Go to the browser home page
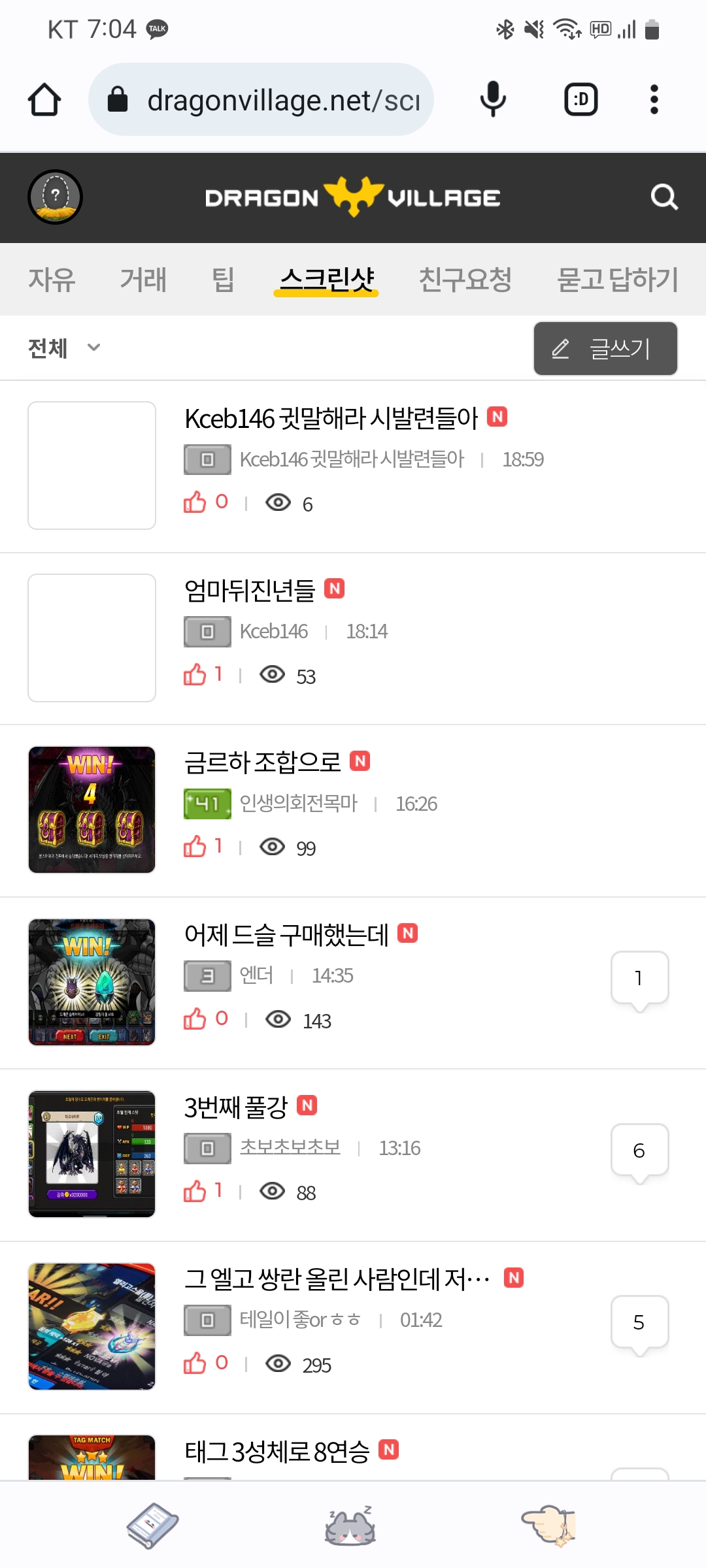This screenshot has width=706, height=1568. point(44,100)
